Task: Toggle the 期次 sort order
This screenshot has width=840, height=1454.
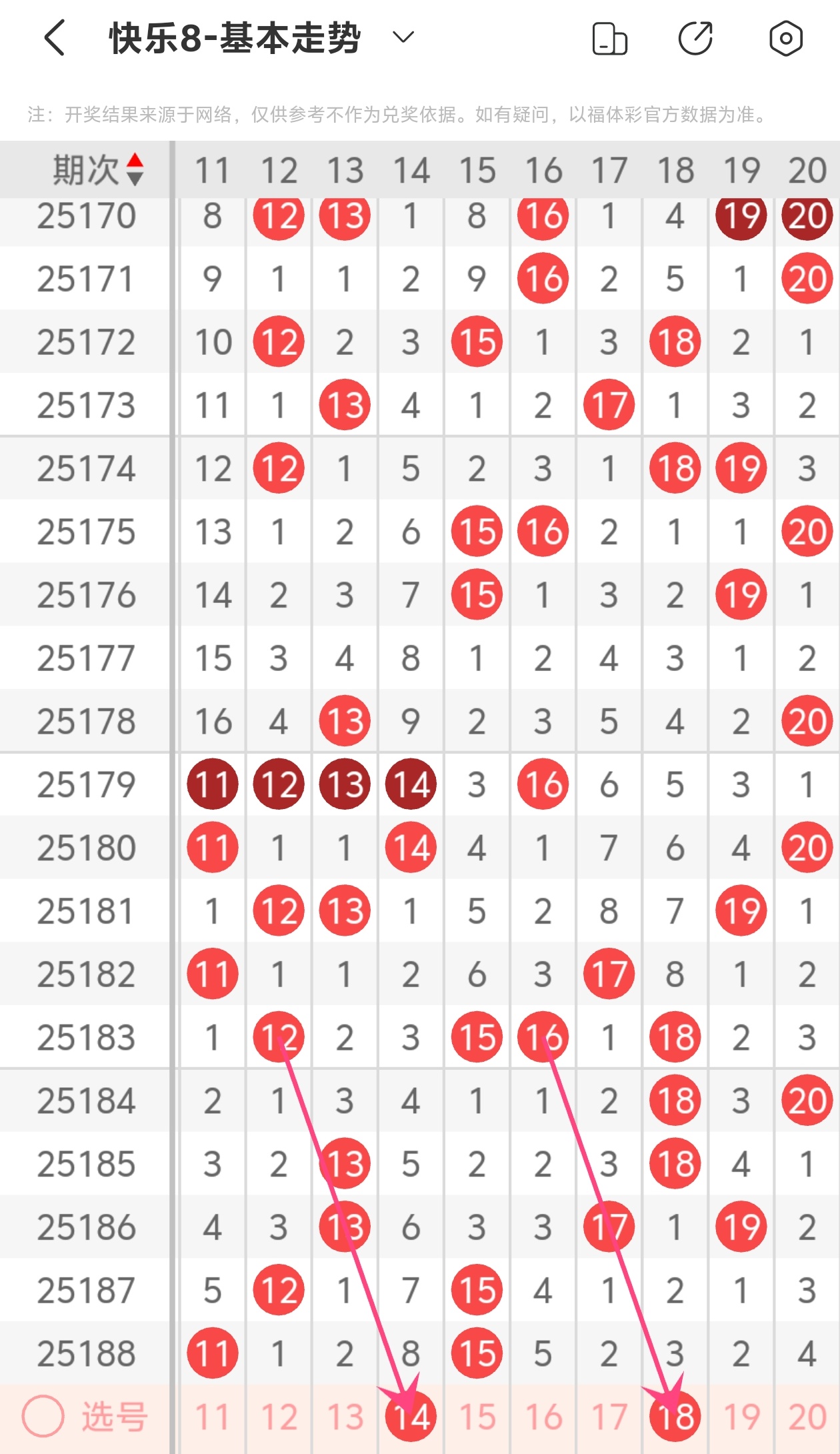Action: [135, 169]
